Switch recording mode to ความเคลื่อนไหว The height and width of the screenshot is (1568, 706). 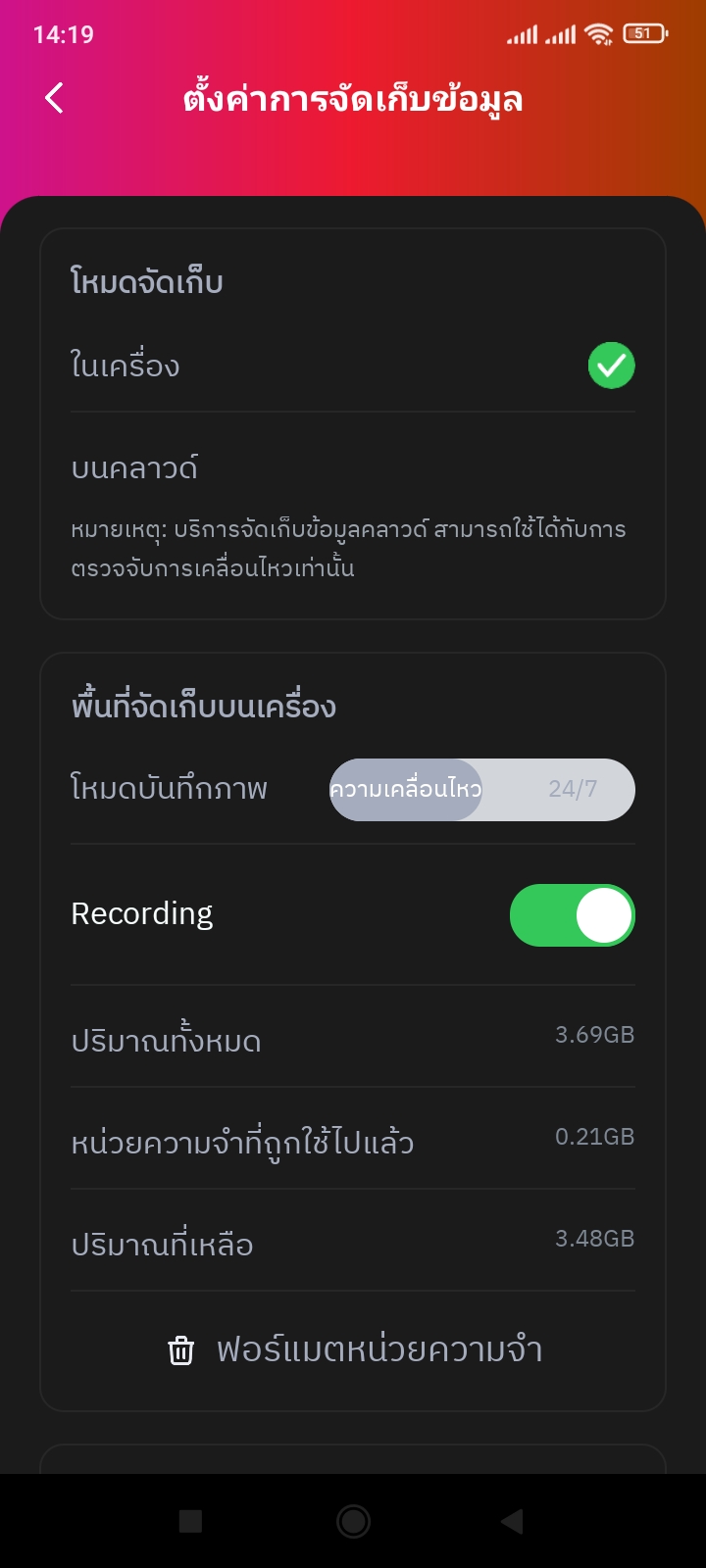tap(406, 789)
